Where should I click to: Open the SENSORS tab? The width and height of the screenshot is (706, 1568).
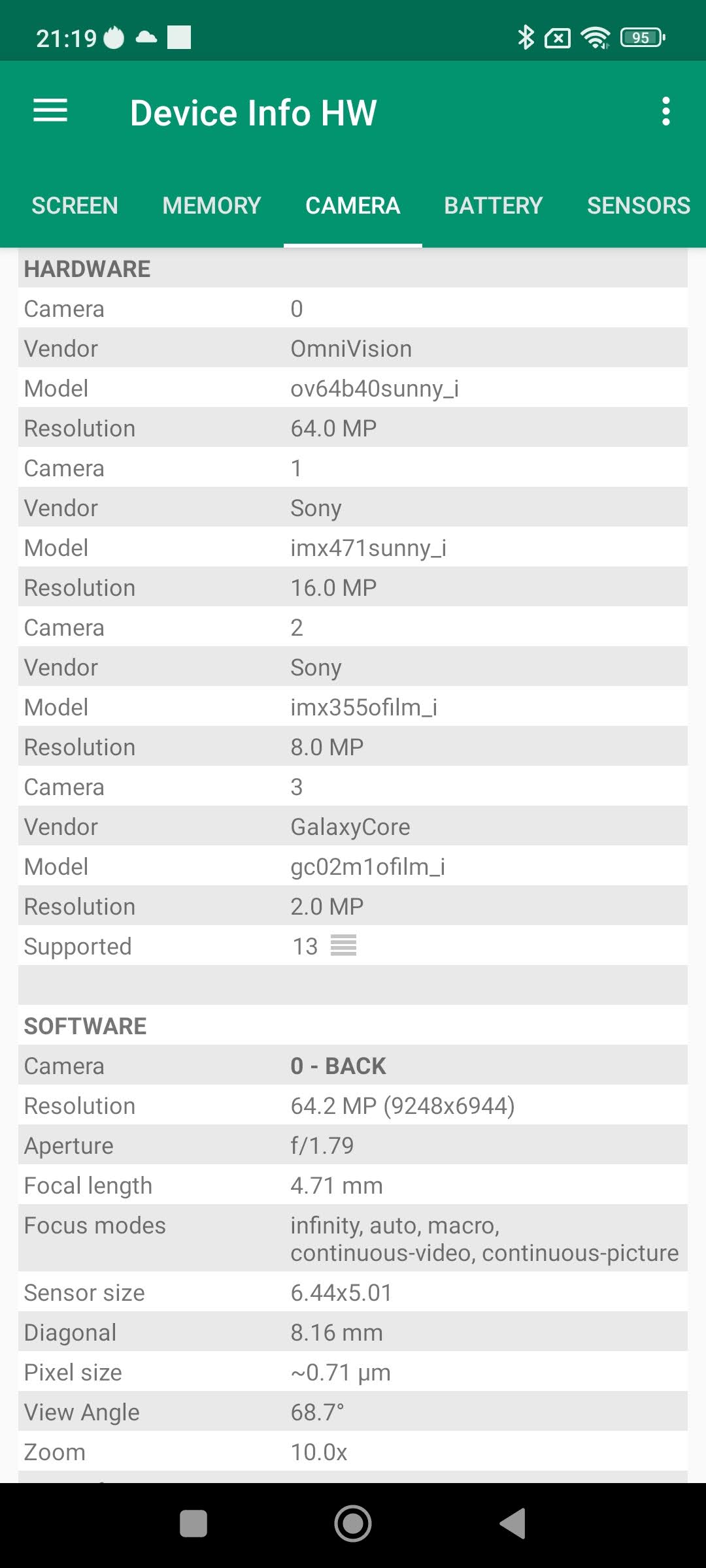(x=638, y=206)
